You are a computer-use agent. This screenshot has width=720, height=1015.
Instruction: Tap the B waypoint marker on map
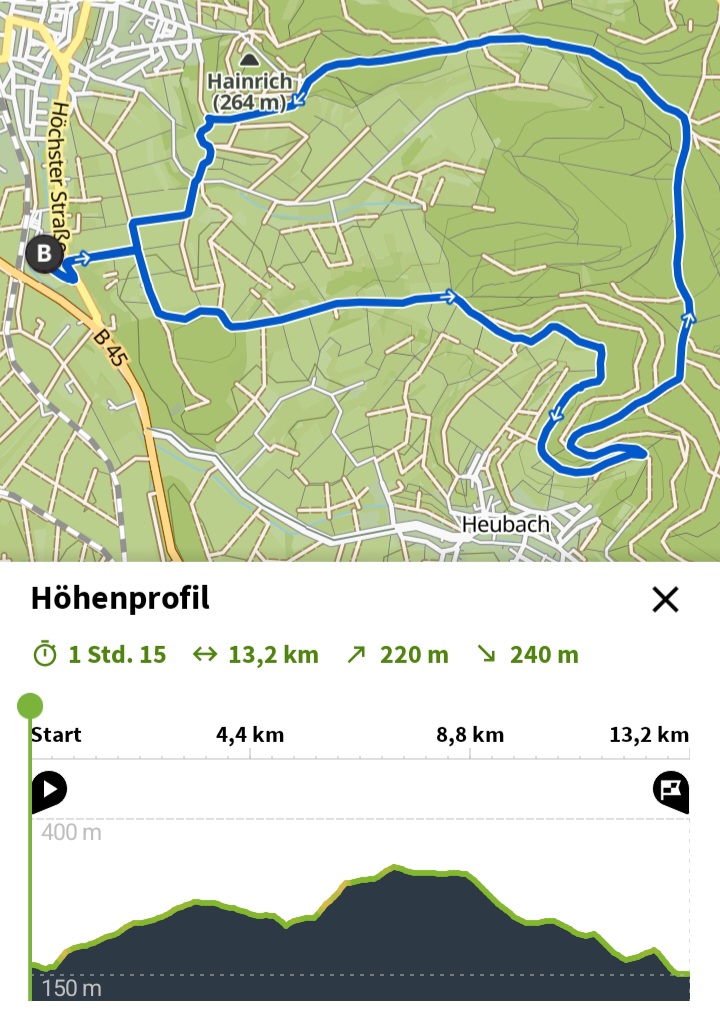(43, 254)
